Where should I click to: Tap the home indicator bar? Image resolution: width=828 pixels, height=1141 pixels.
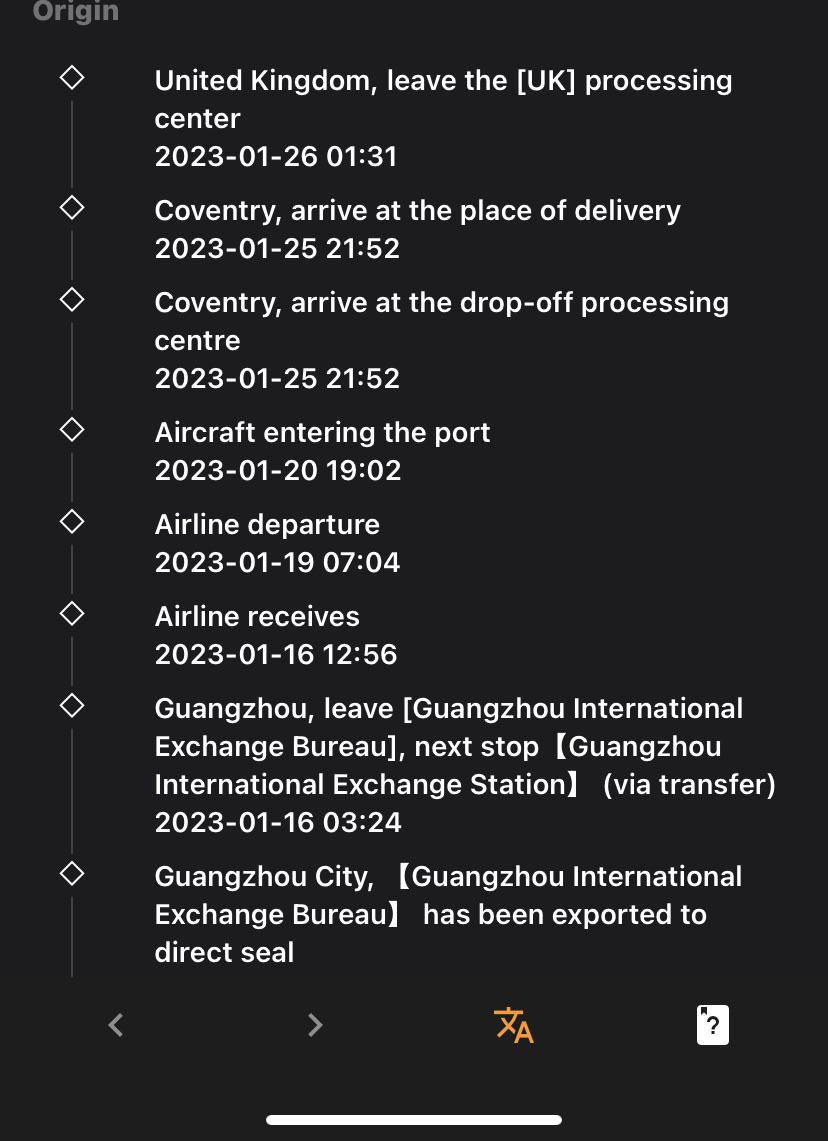(x=413, y=1119)
